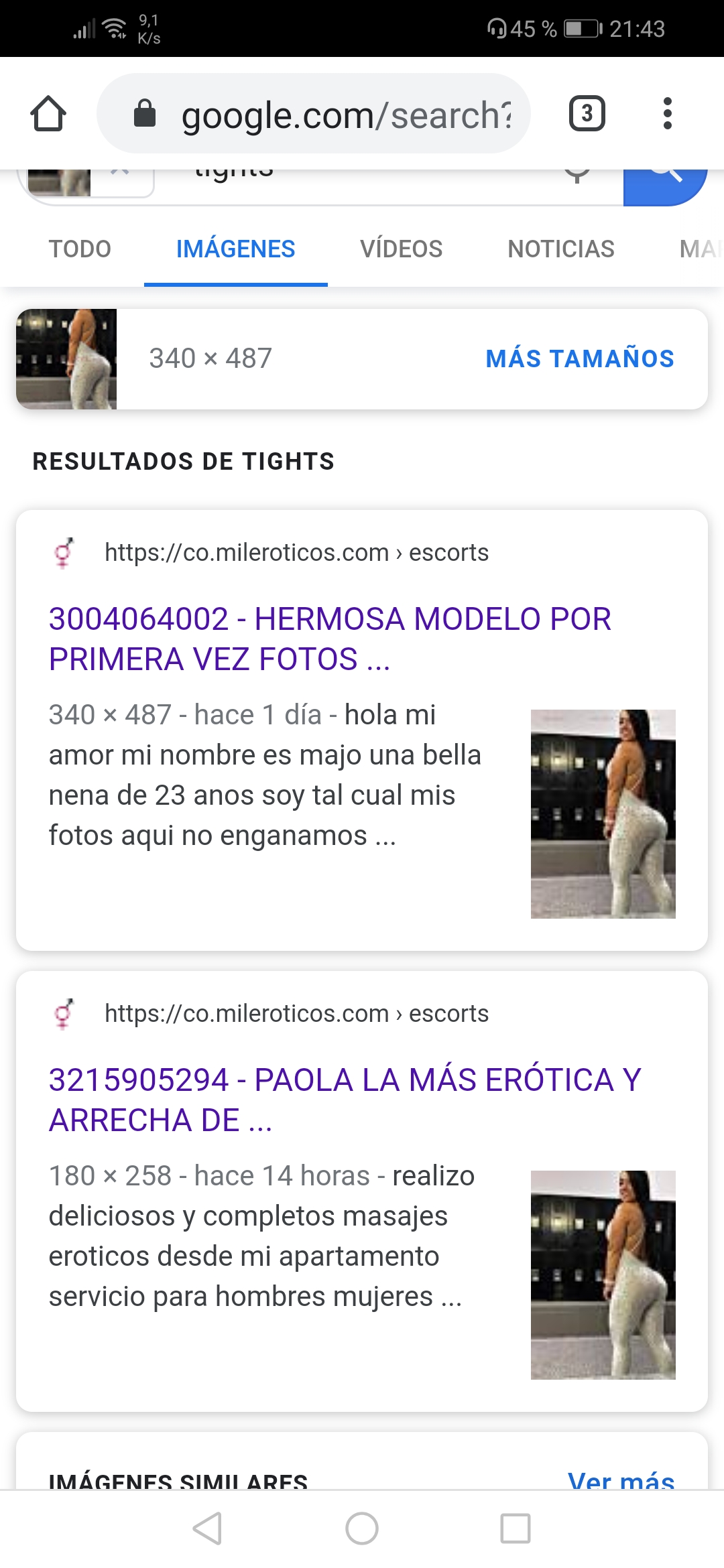
Task: Open the tab switcher showing 3
Action: tap(587, 113)
